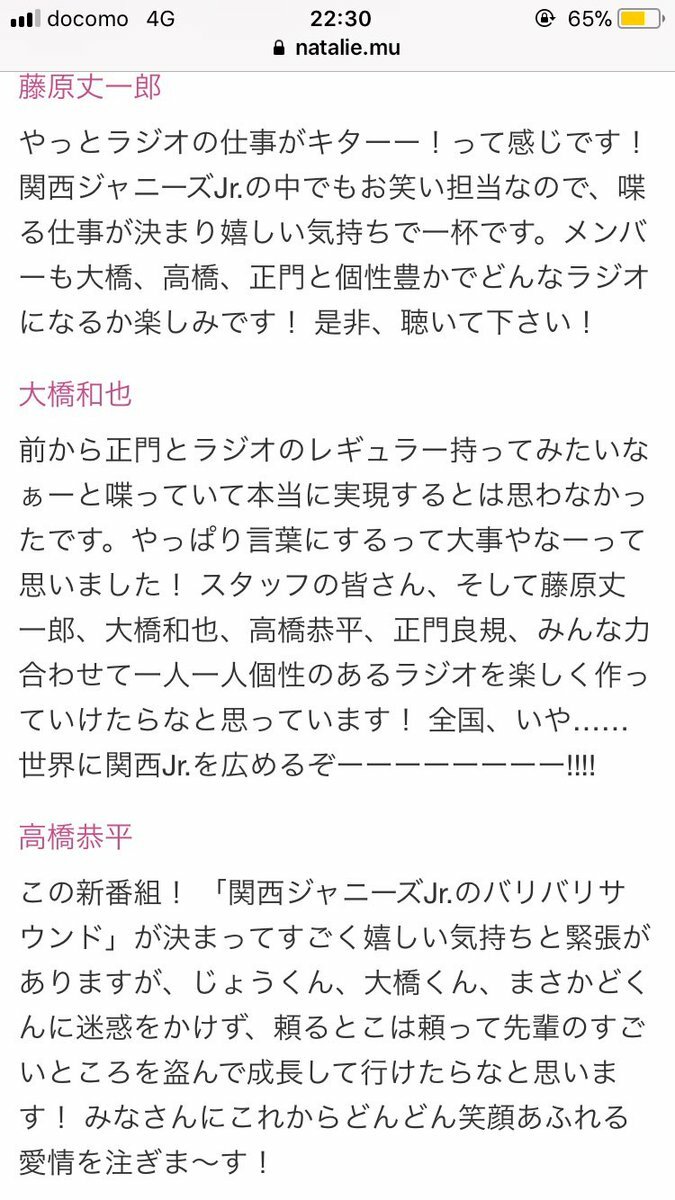
Task: Open the 大橋和也 name link
Action: click(75, 394)
